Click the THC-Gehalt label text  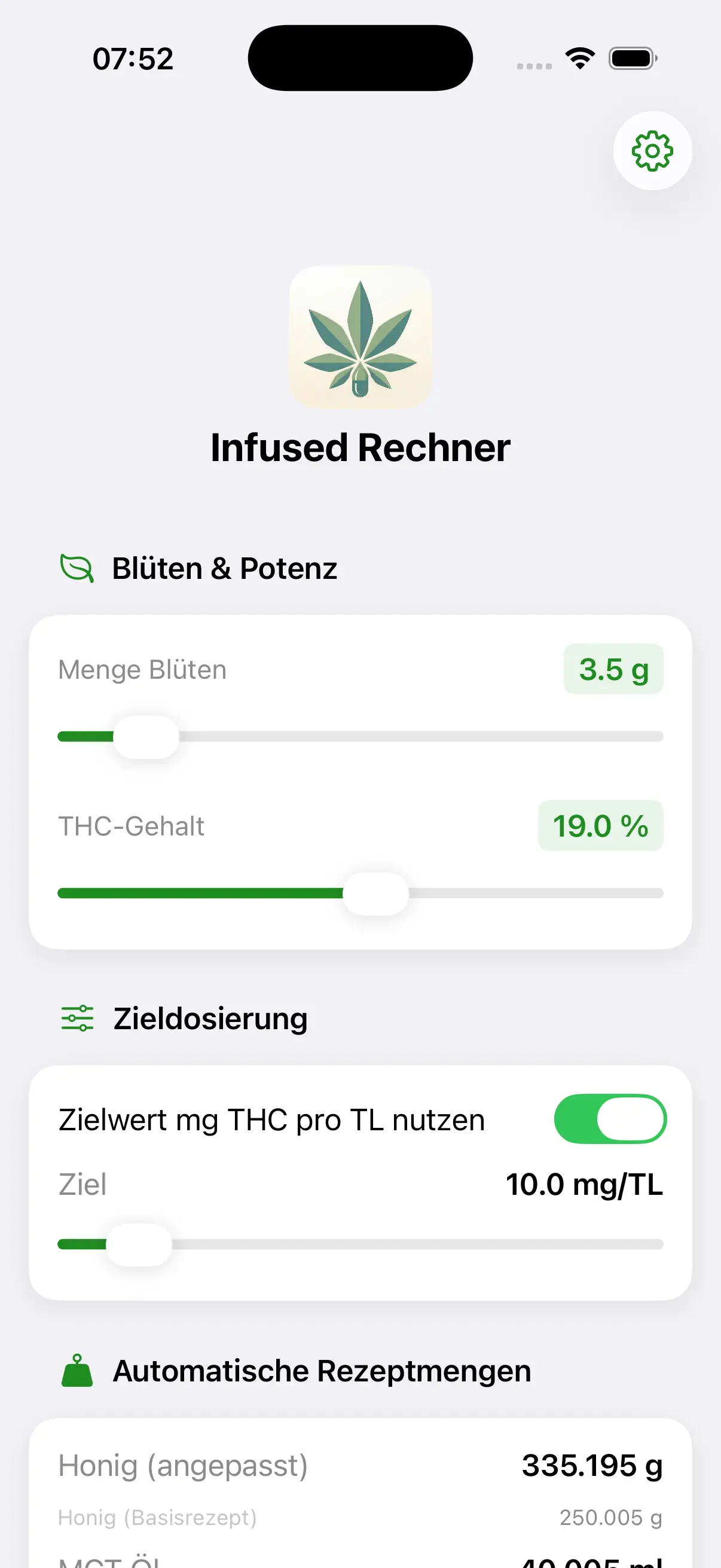131,826
